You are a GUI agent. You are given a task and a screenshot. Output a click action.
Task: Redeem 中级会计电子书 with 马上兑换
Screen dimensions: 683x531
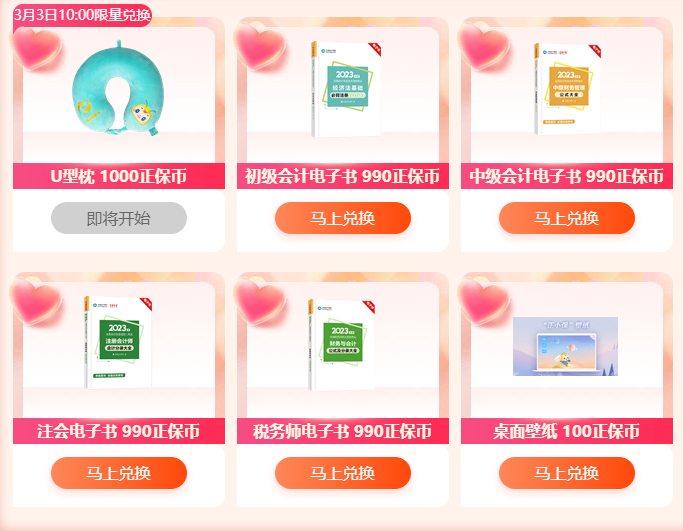point(567,218)
